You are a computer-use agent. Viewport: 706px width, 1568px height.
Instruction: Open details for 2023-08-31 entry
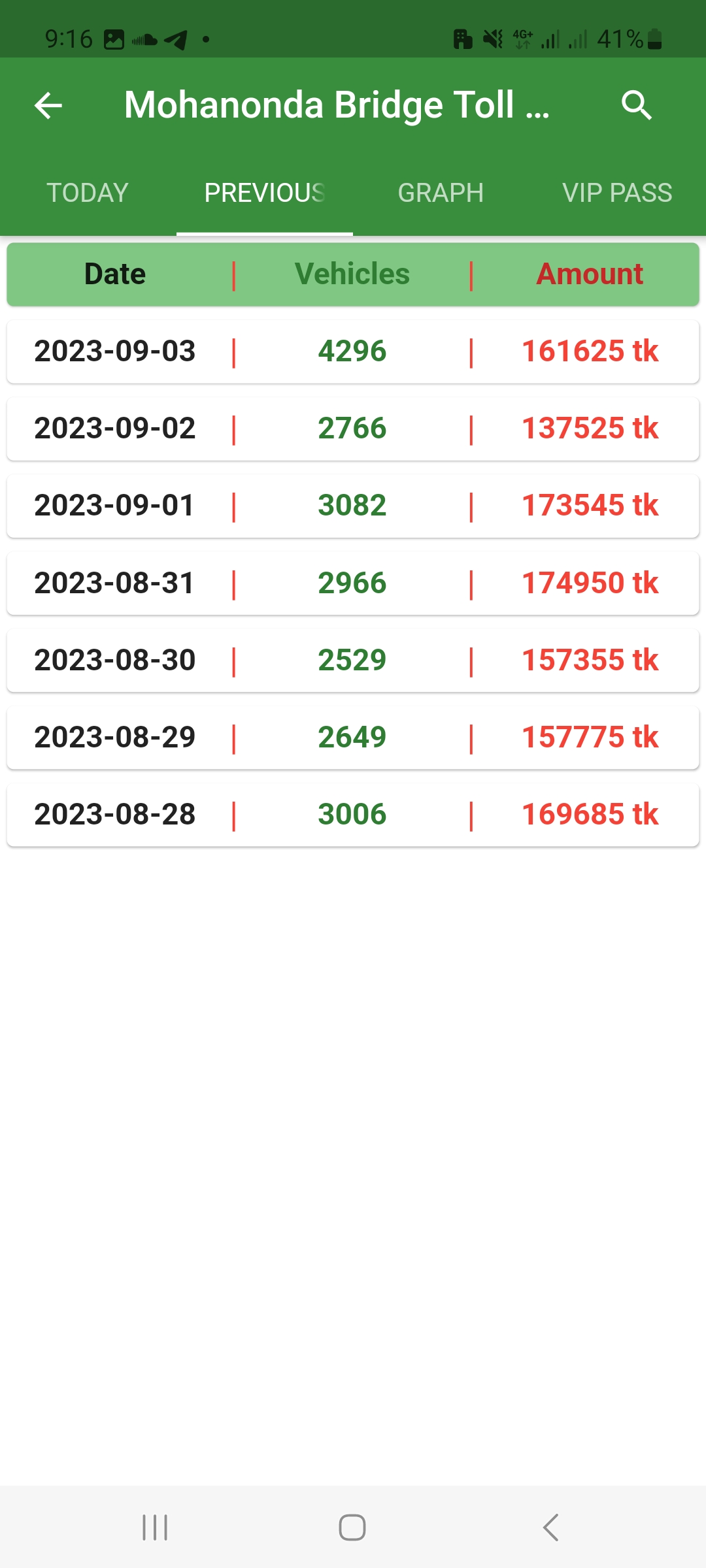pos(353,582)
